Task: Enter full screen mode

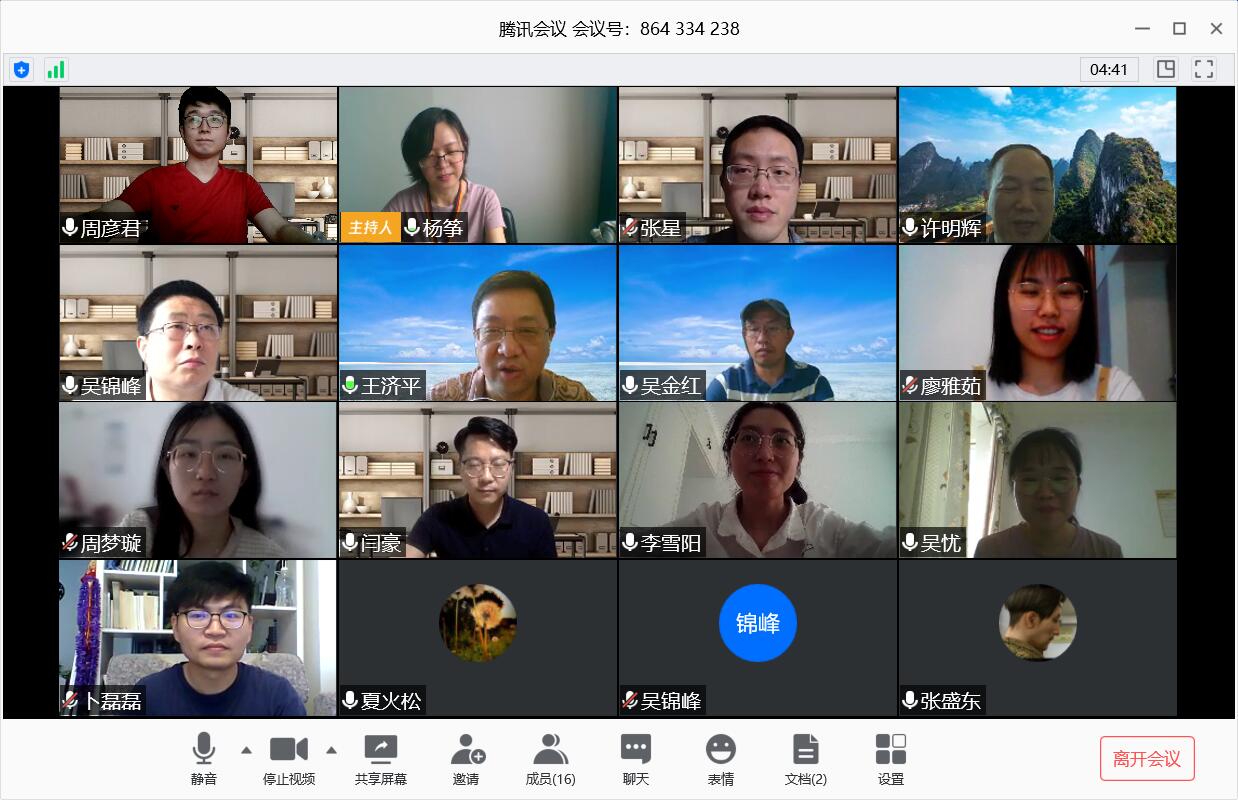Action: tap(1204, 69)
